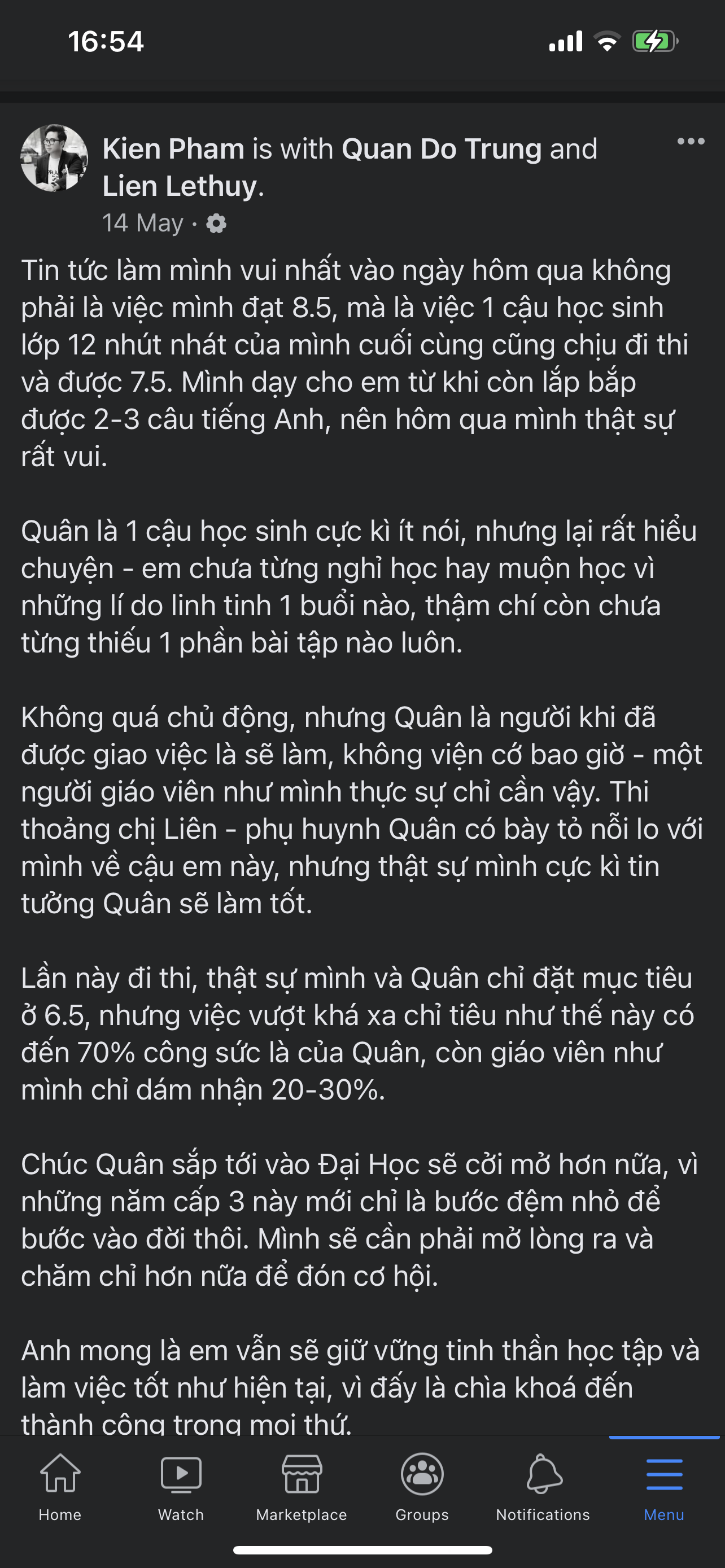Check the post's audience settings gear
This screenshot has width=725, height=1568.
coord(216,224)
